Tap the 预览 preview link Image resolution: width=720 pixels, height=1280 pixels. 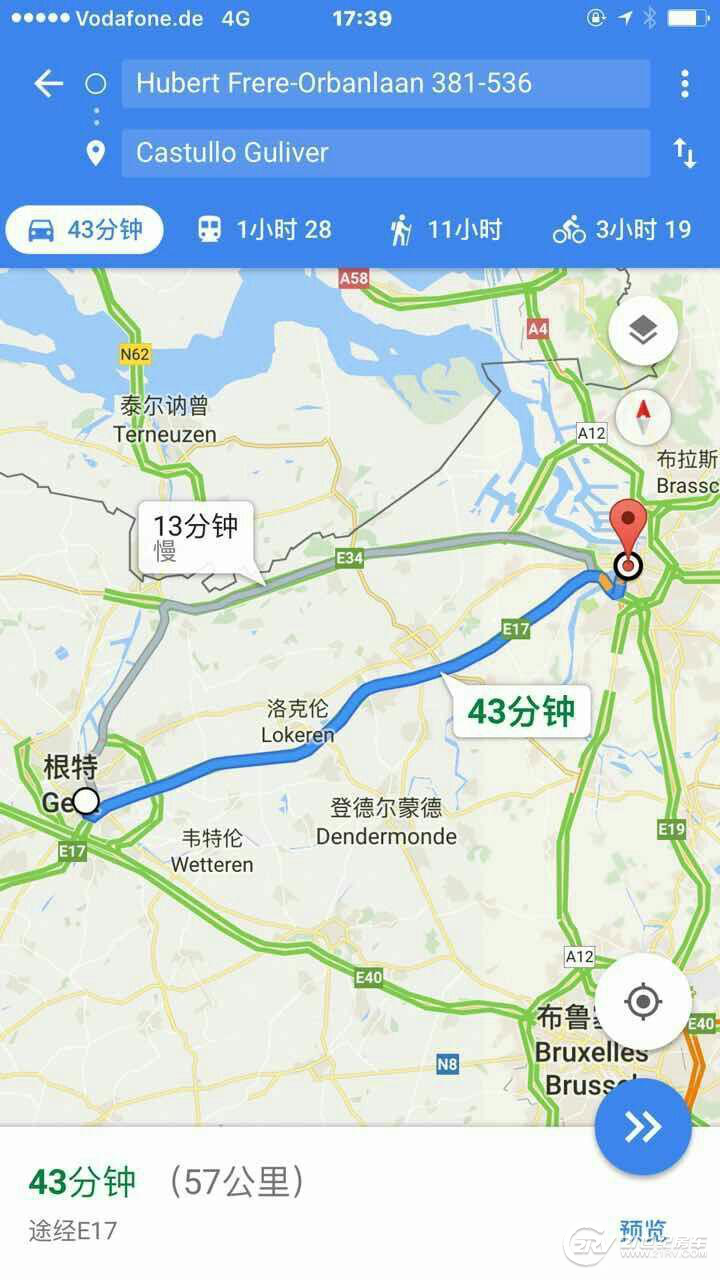[643, 1230]
